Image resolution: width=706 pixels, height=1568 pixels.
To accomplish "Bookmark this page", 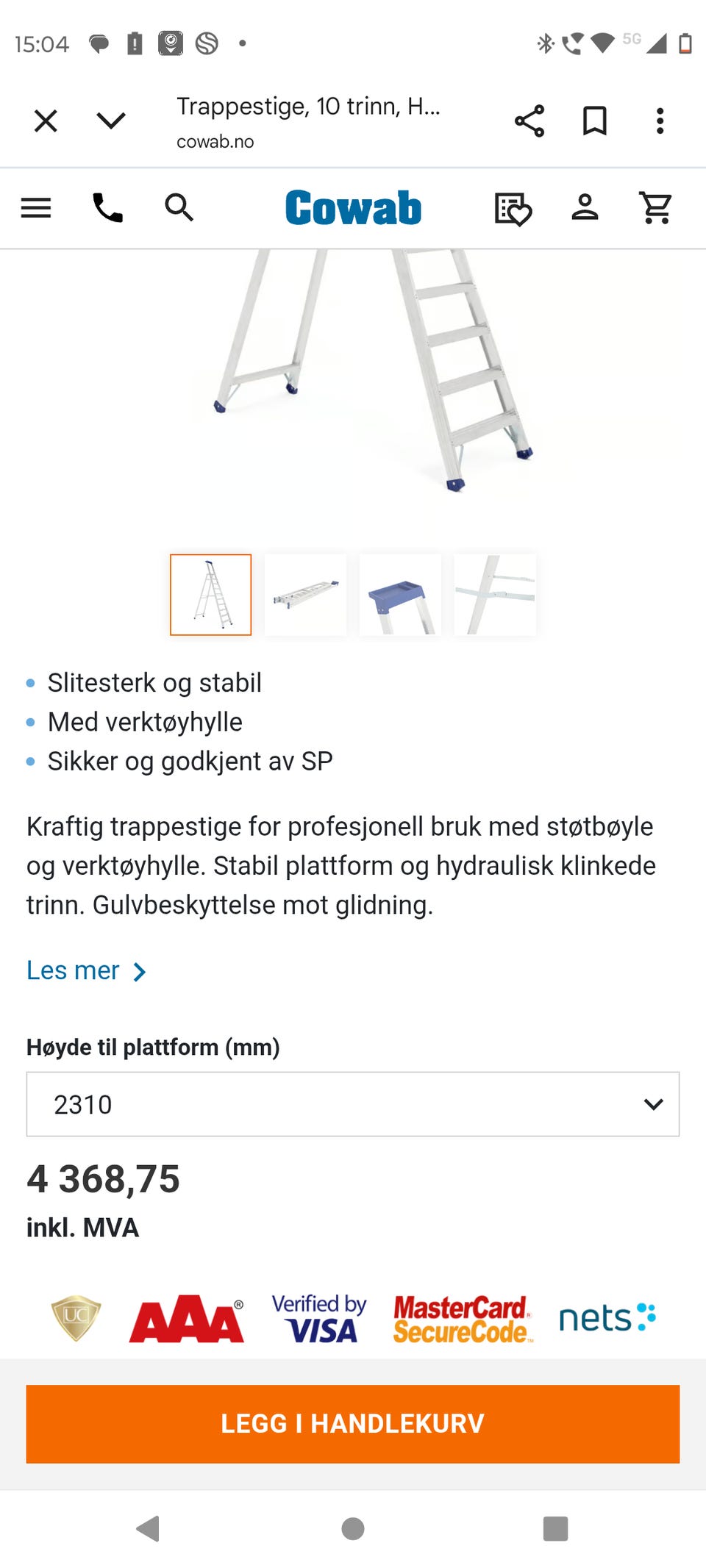I will click(595, 121).
